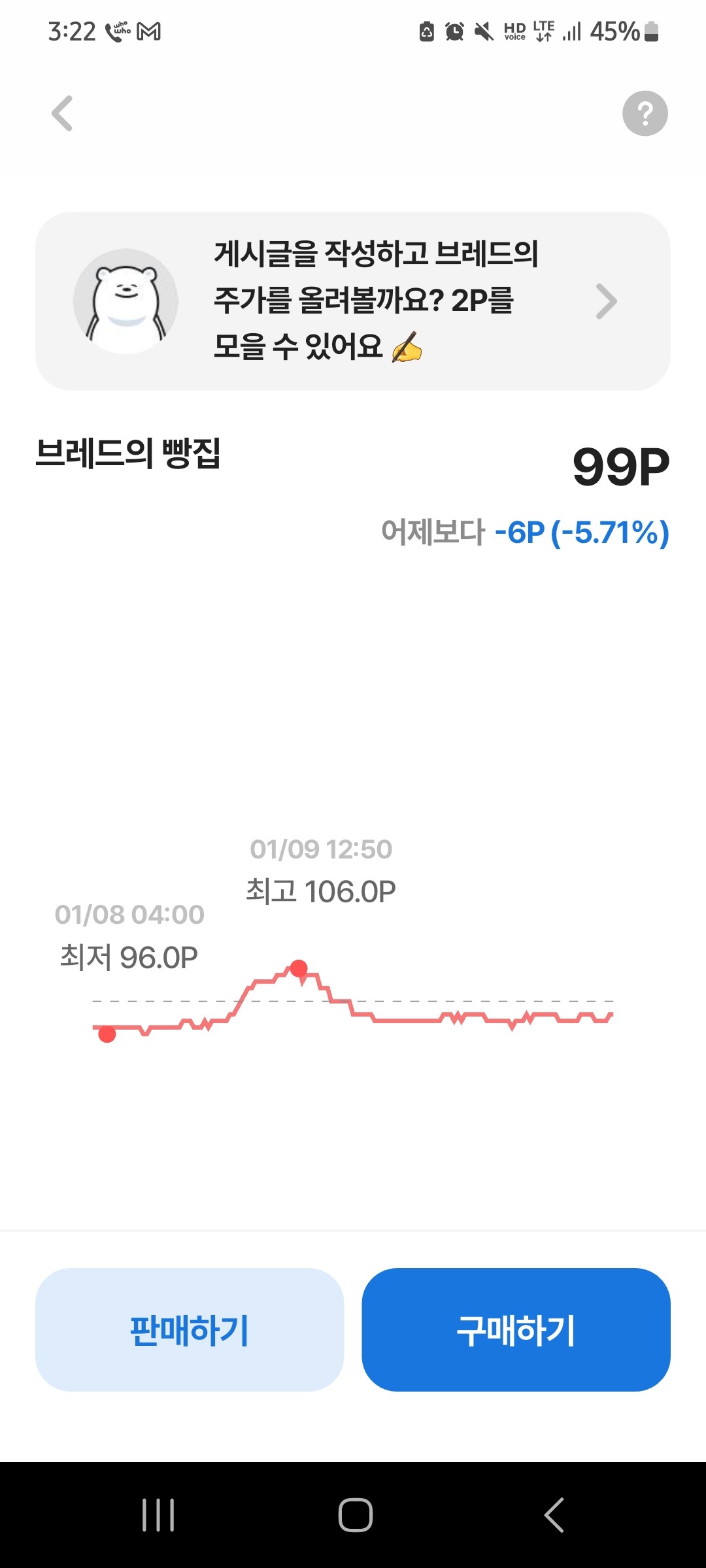Tap the alarm clock status icon

tap(452, 31)
